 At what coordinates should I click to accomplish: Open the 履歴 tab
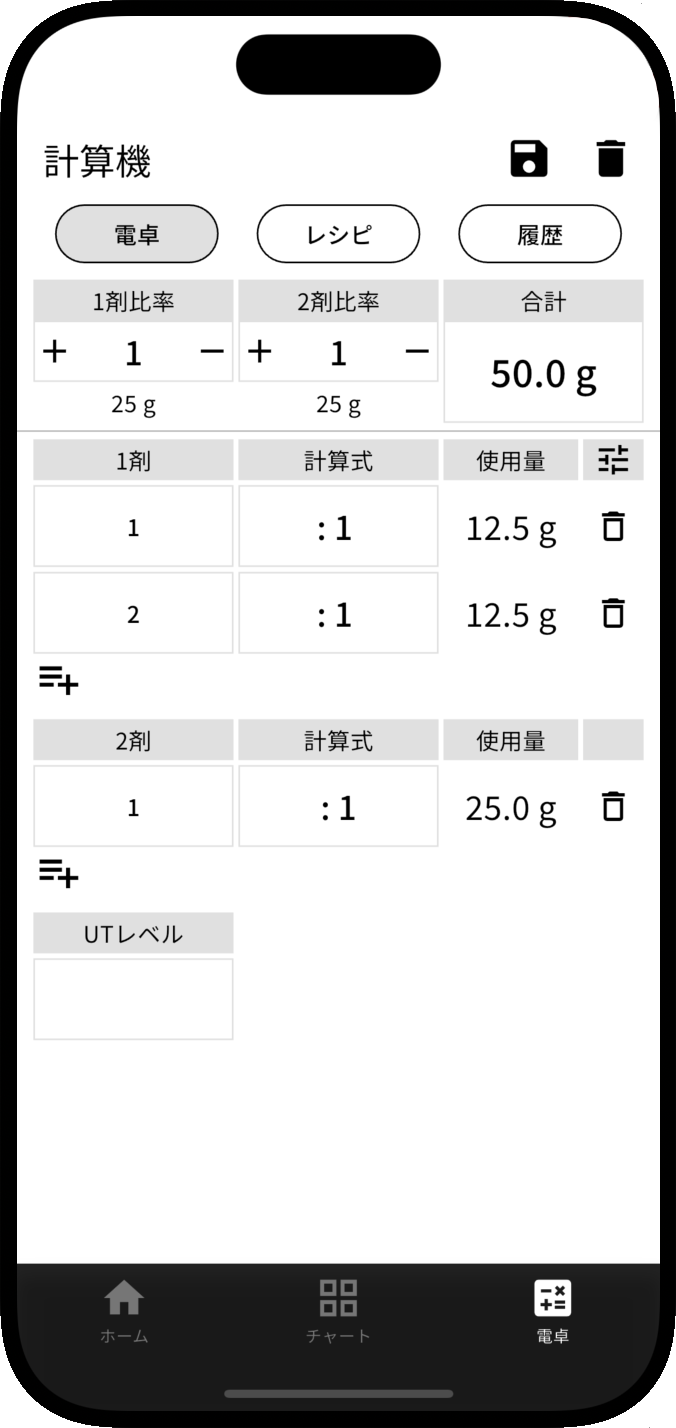[x=540, y=234]
